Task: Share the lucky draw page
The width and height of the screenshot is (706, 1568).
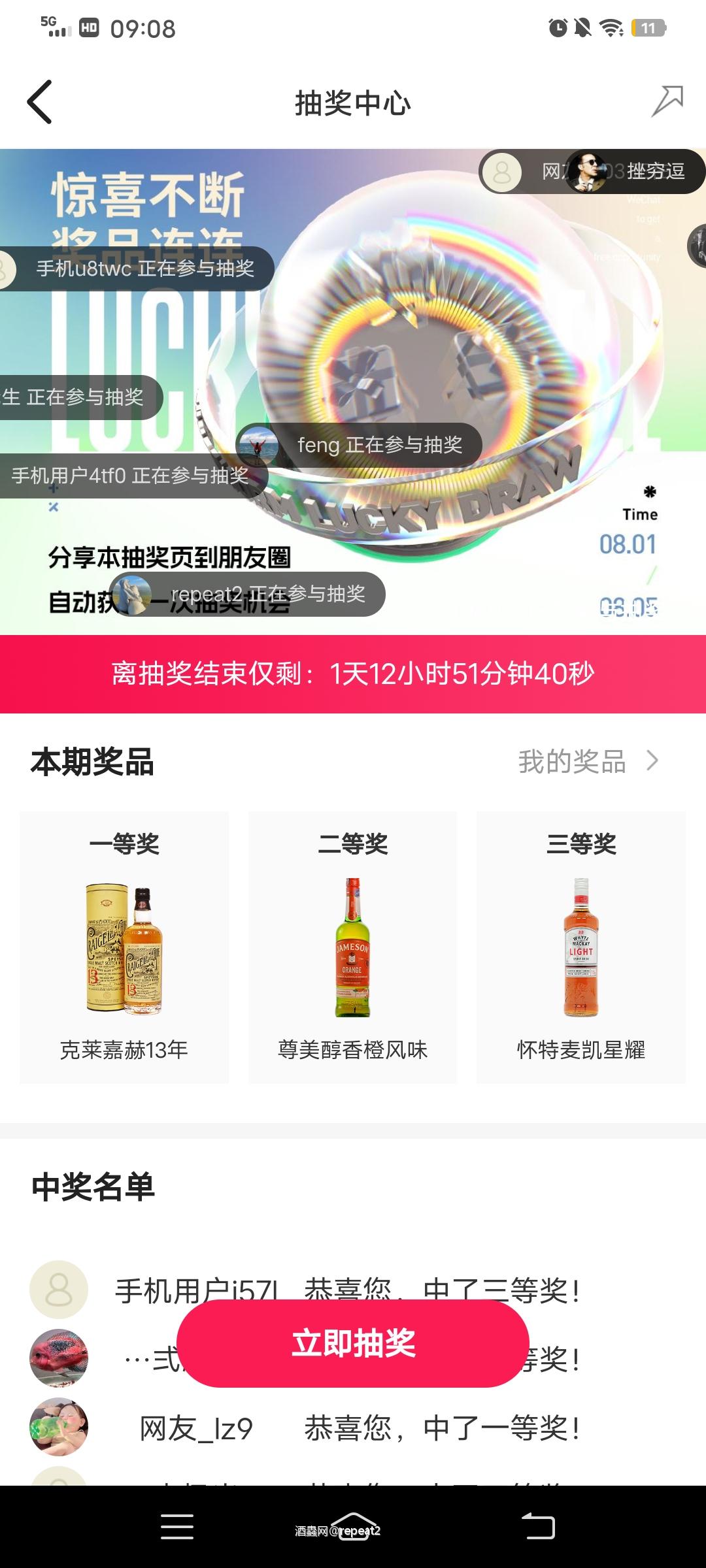Action: [667, 102]
